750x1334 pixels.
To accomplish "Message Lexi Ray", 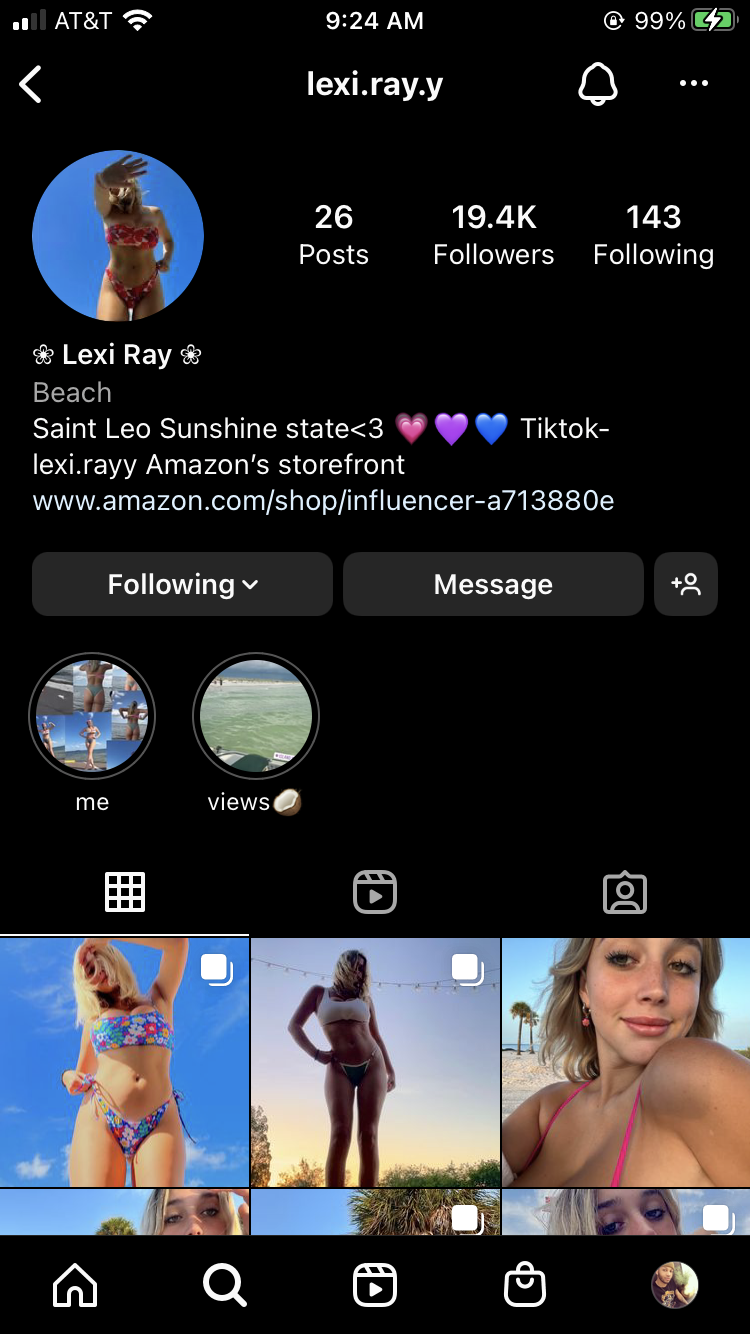I will [493, 584].
